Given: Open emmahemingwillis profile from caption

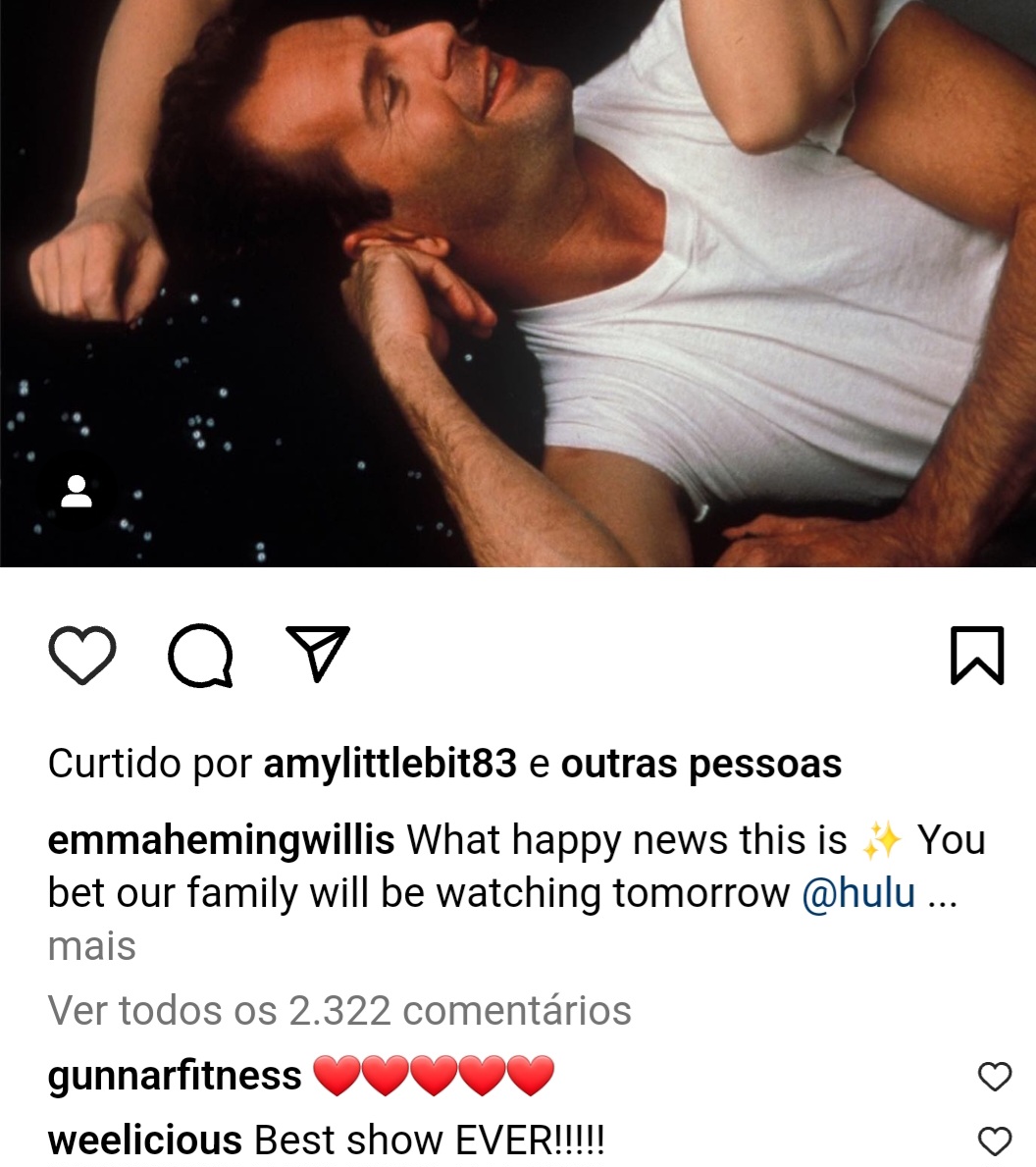Looking at the screenshot, I should pyautogui.click(x=221, y=840).
